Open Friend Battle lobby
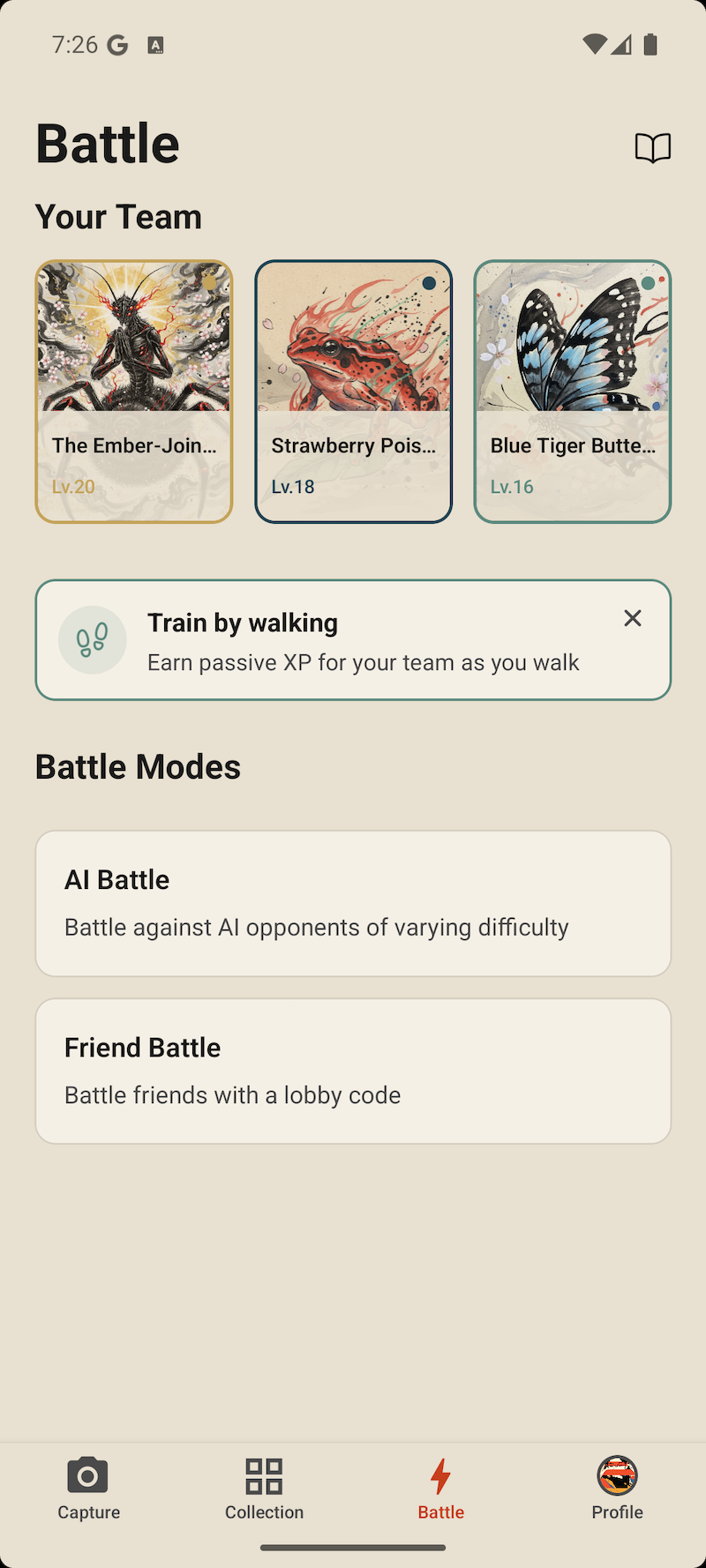This screenshot has width=706, height=1568. [x=353, y=1070]
